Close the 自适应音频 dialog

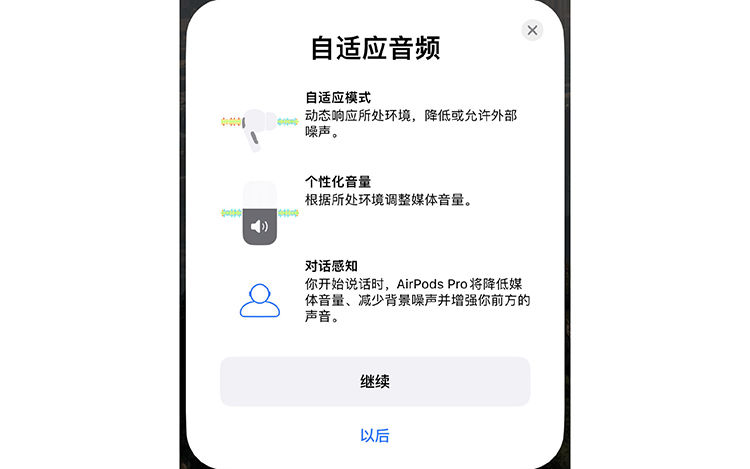coord(532,30)
